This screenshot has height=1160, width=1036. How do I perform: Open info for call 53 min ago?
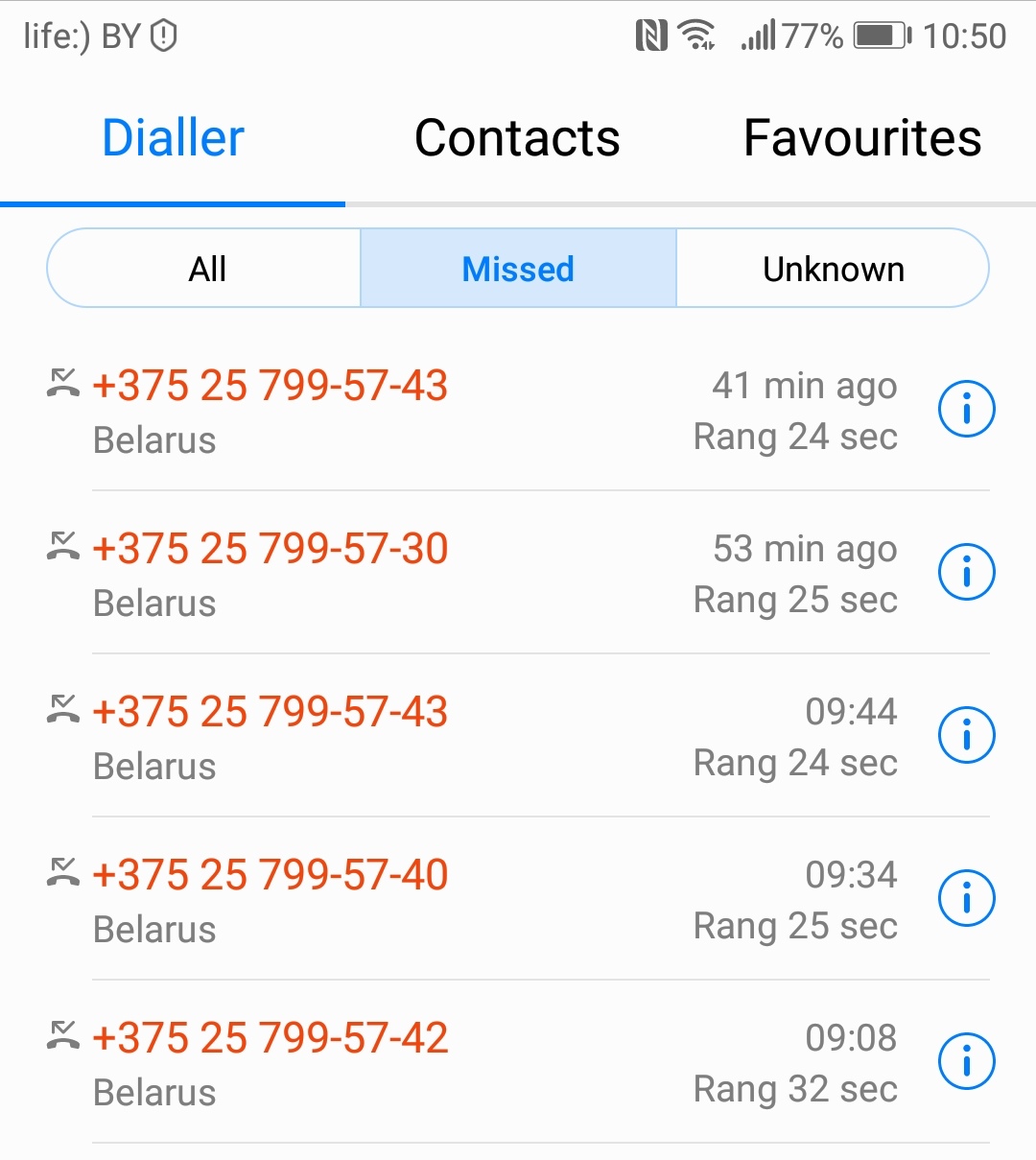point(966,573)
